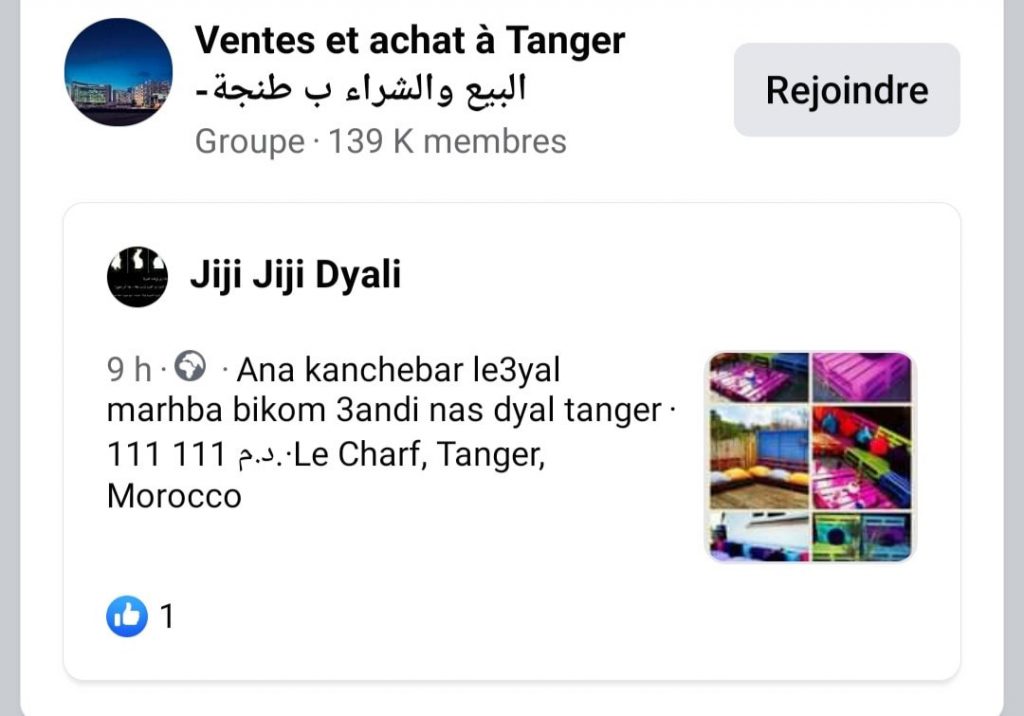Open Jiji Jiji Dyali's profile name

(x=295, y=275)
